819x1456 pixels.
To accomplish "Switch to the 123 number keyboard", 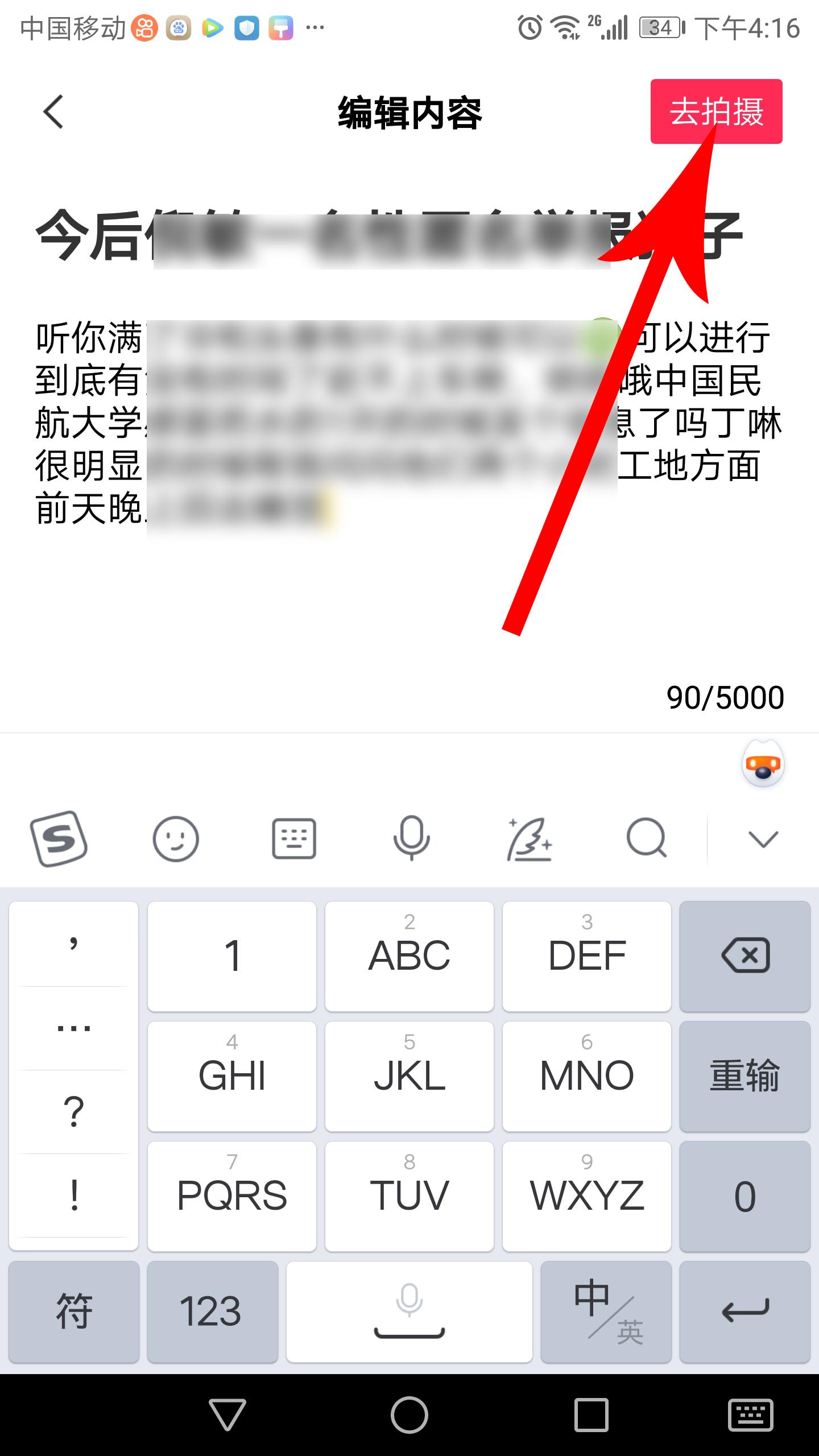I will click(212, 1312).
